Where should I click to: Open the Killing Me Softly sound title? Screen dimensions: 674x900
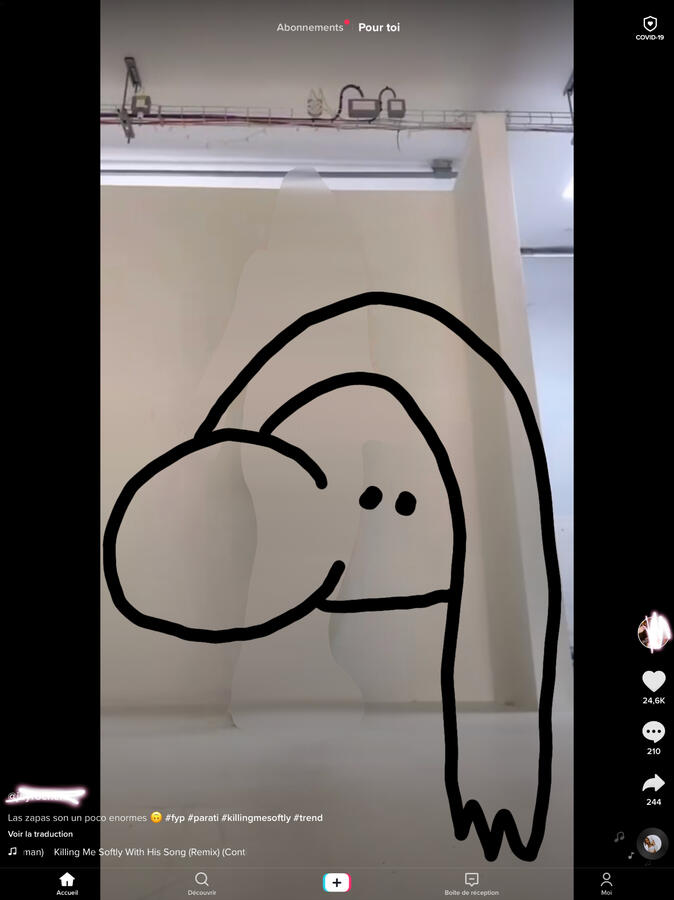click(x=150, y=852)
